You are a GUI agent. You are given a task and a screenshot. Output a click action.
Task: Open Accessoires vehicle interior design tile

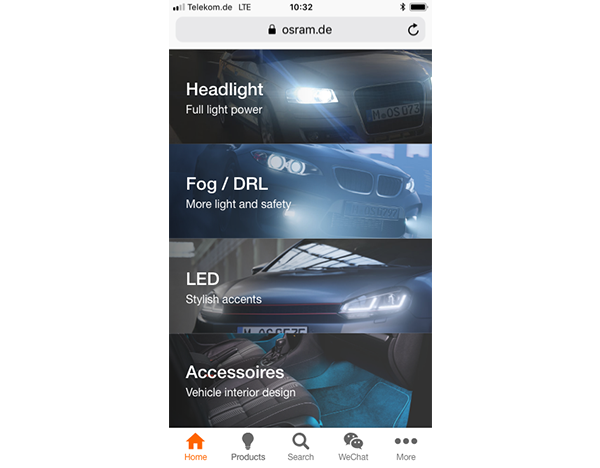point(300,380)
